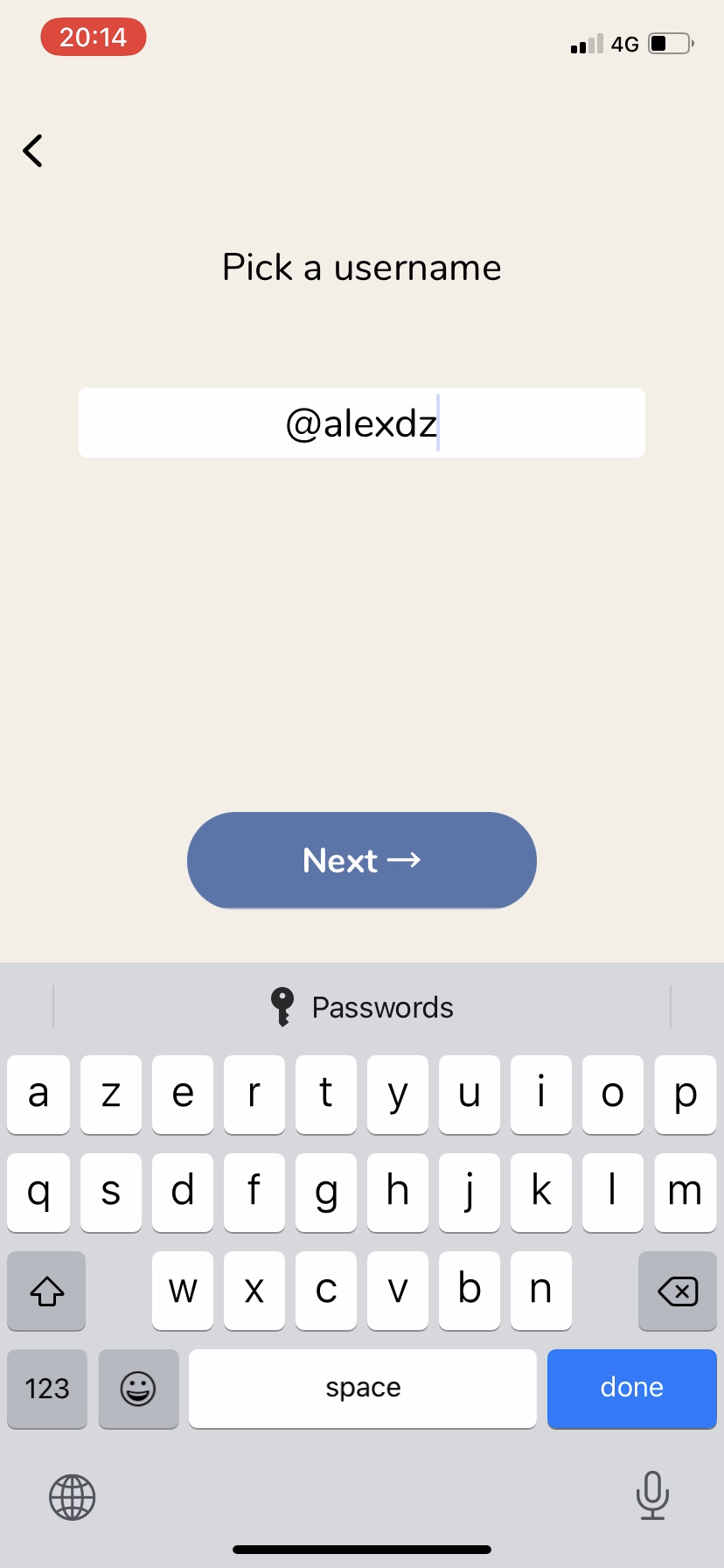Image resolution: width=724 pixels, height=1568 pixels.
Task: Tap the blue done key
Action: pos(631,1388)
